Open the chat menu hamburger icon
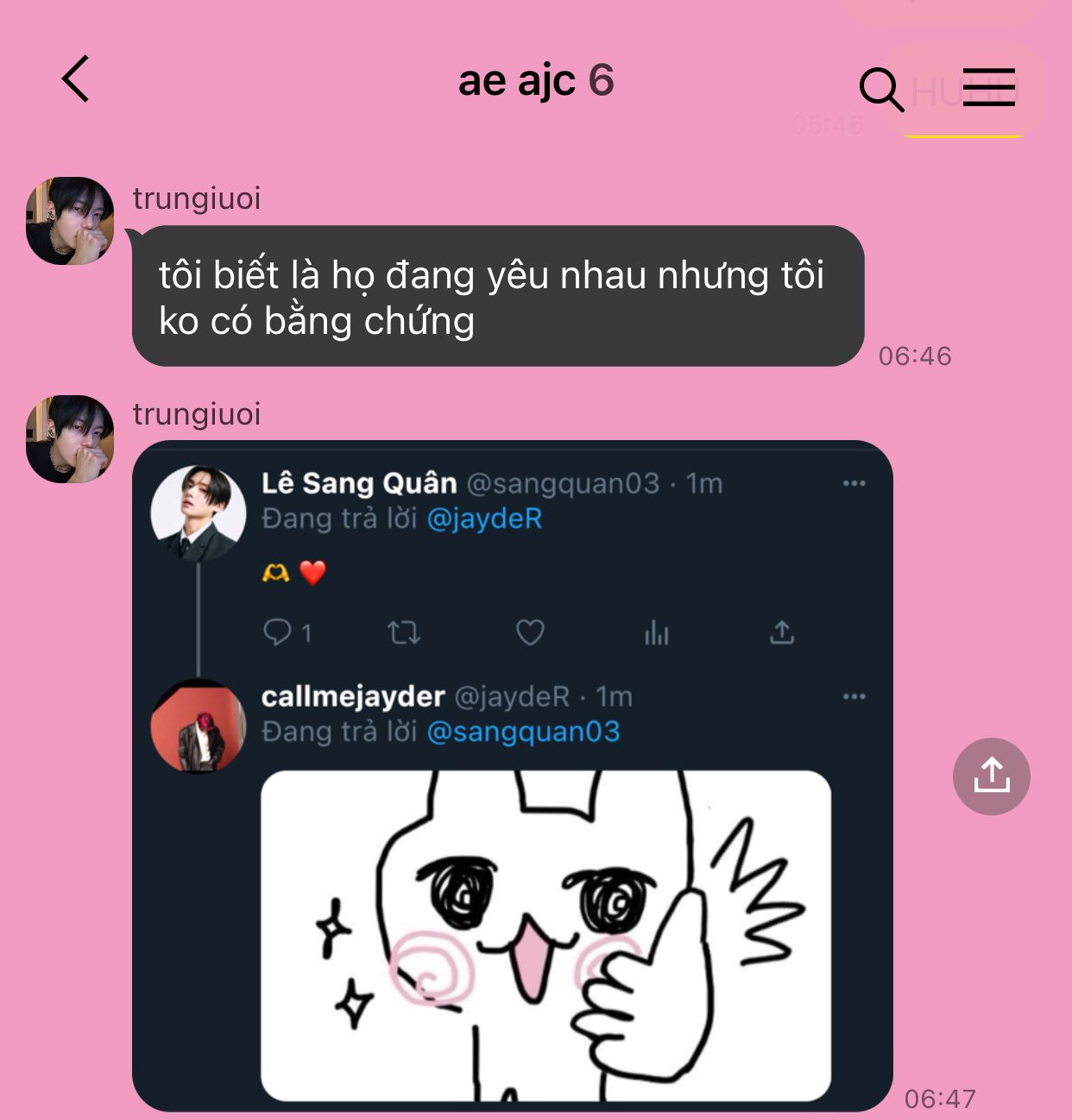 click(988, 87)
